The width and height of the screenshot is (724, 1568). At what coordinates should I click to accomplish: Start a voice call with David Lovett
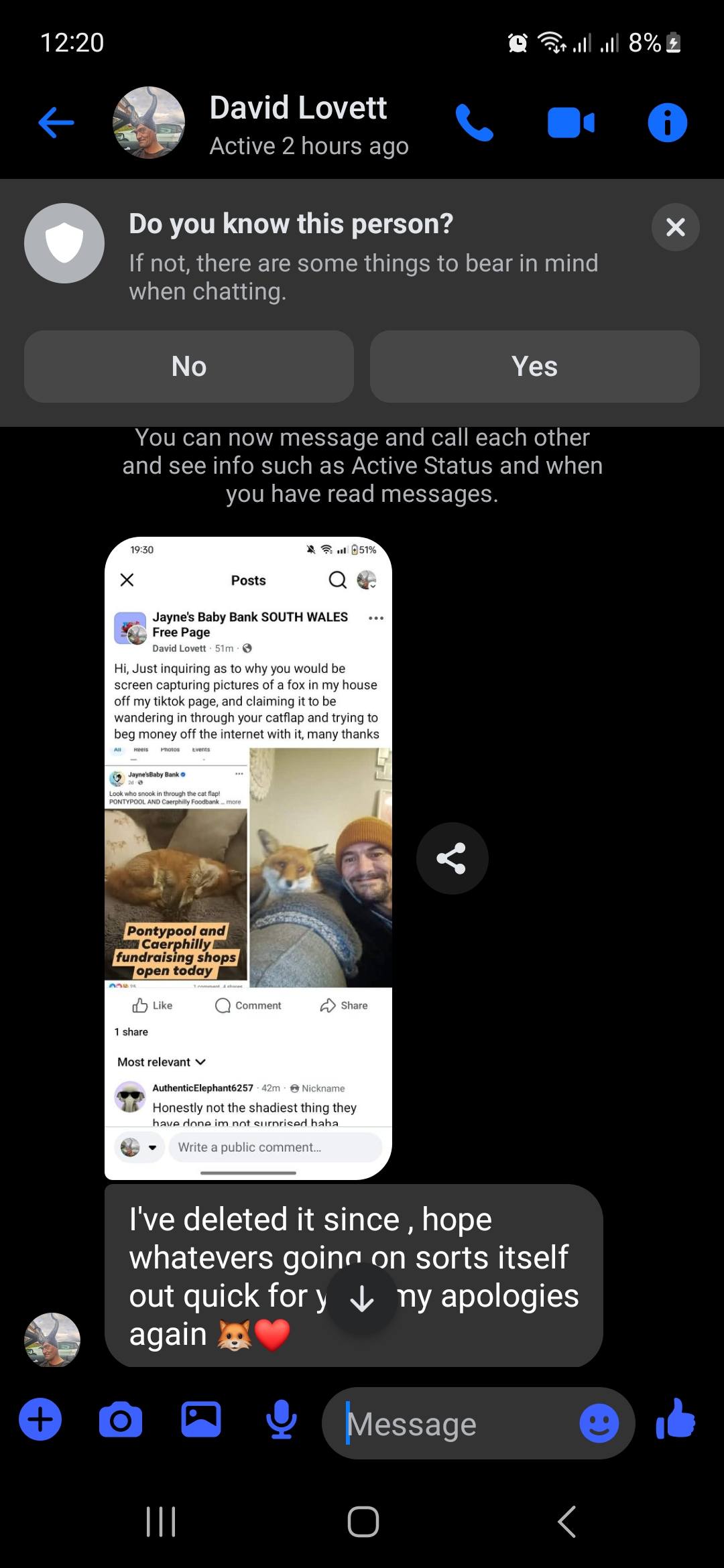pos(475,123)
